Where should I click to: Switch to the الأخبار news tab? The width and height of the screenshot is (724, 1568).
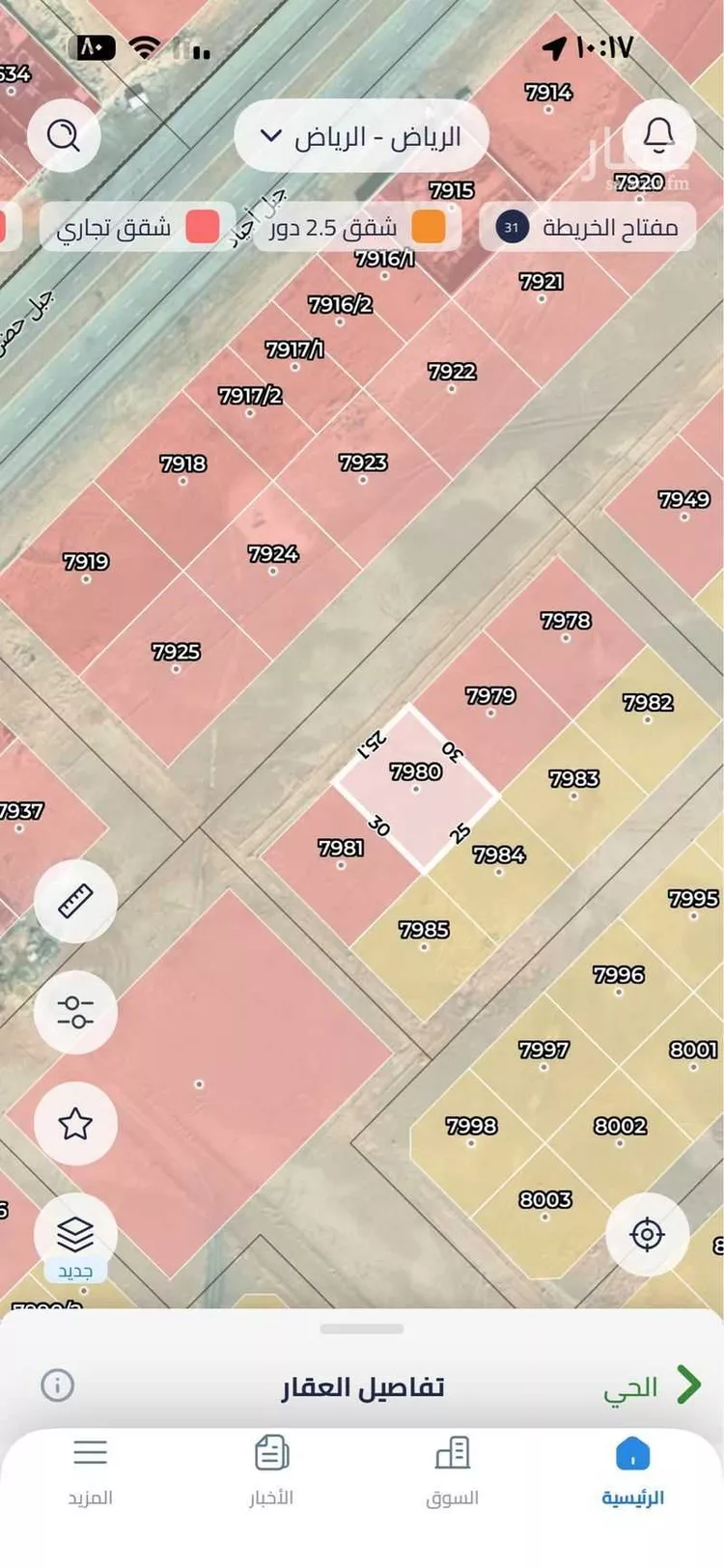click(x=271, y=1471)
